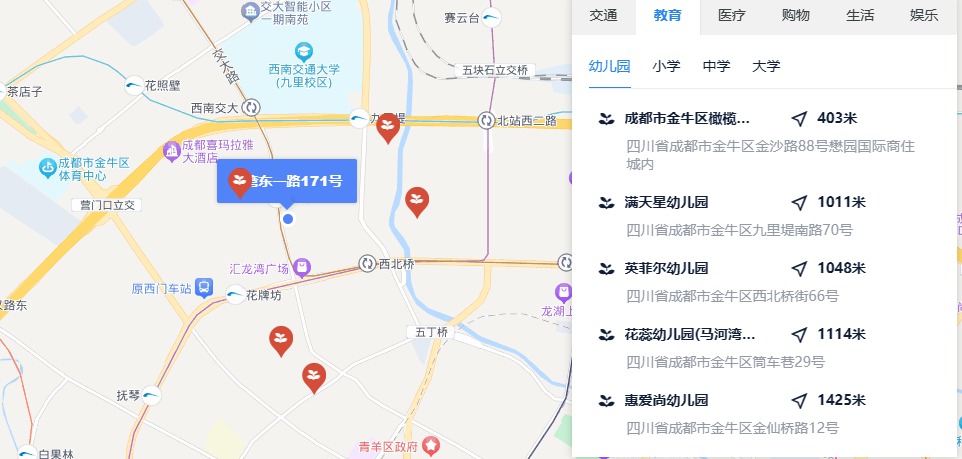Open the 满天星幼儿园 result

pyautogui.click(x=666, y=202)
